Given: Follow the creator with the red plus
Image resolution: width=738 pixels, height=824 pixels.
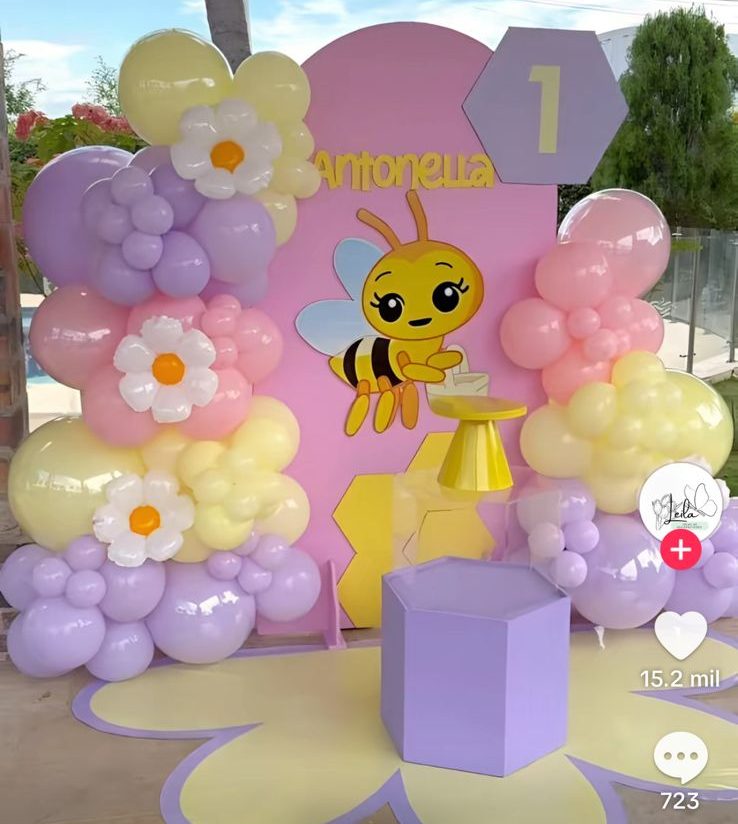Looking at the screenshot, I should click(681, 549).
